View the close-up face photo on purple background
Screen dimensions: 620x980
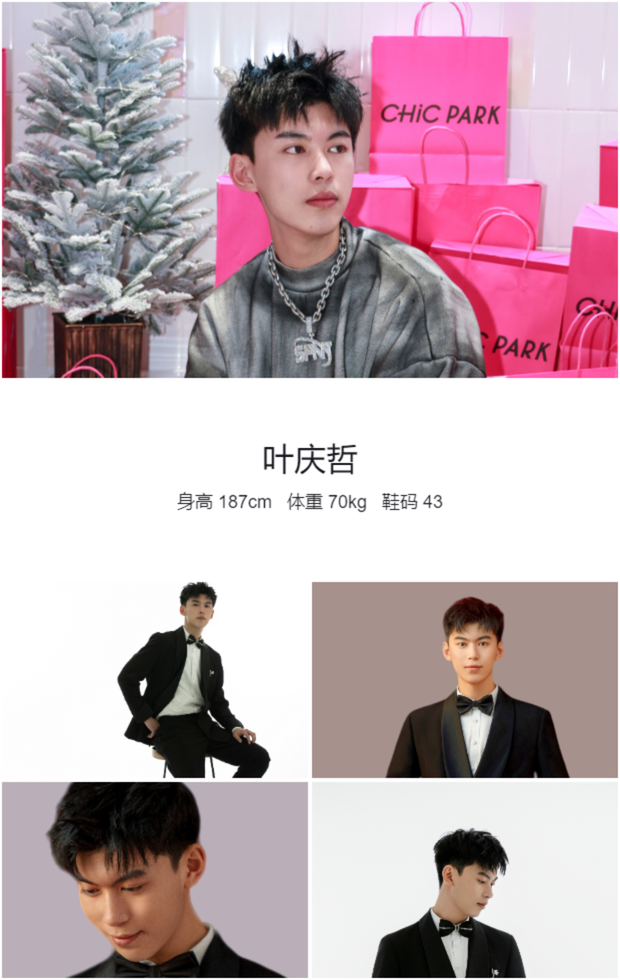point(155,880)
